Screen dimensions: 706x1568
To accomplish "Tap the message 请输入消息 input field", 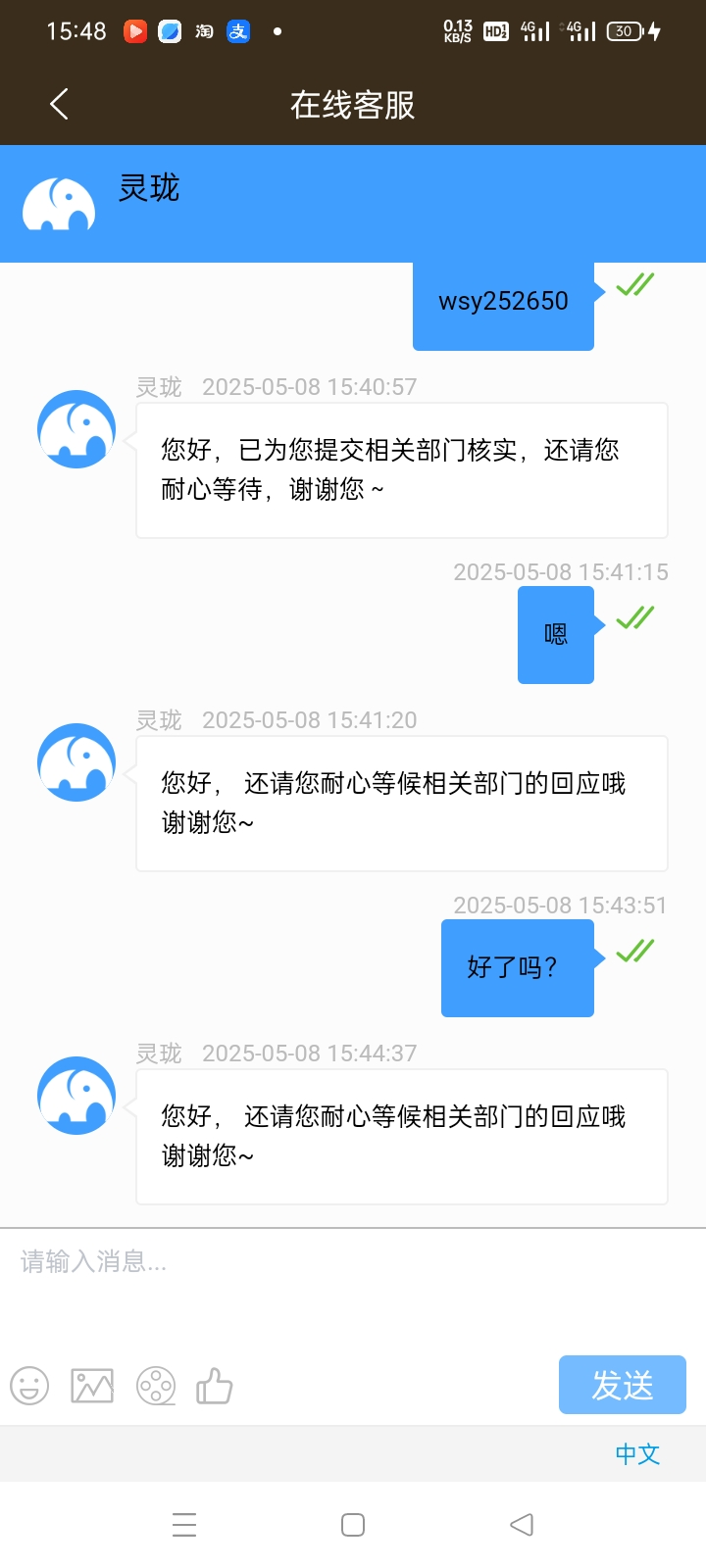I will pos(294,1262).
